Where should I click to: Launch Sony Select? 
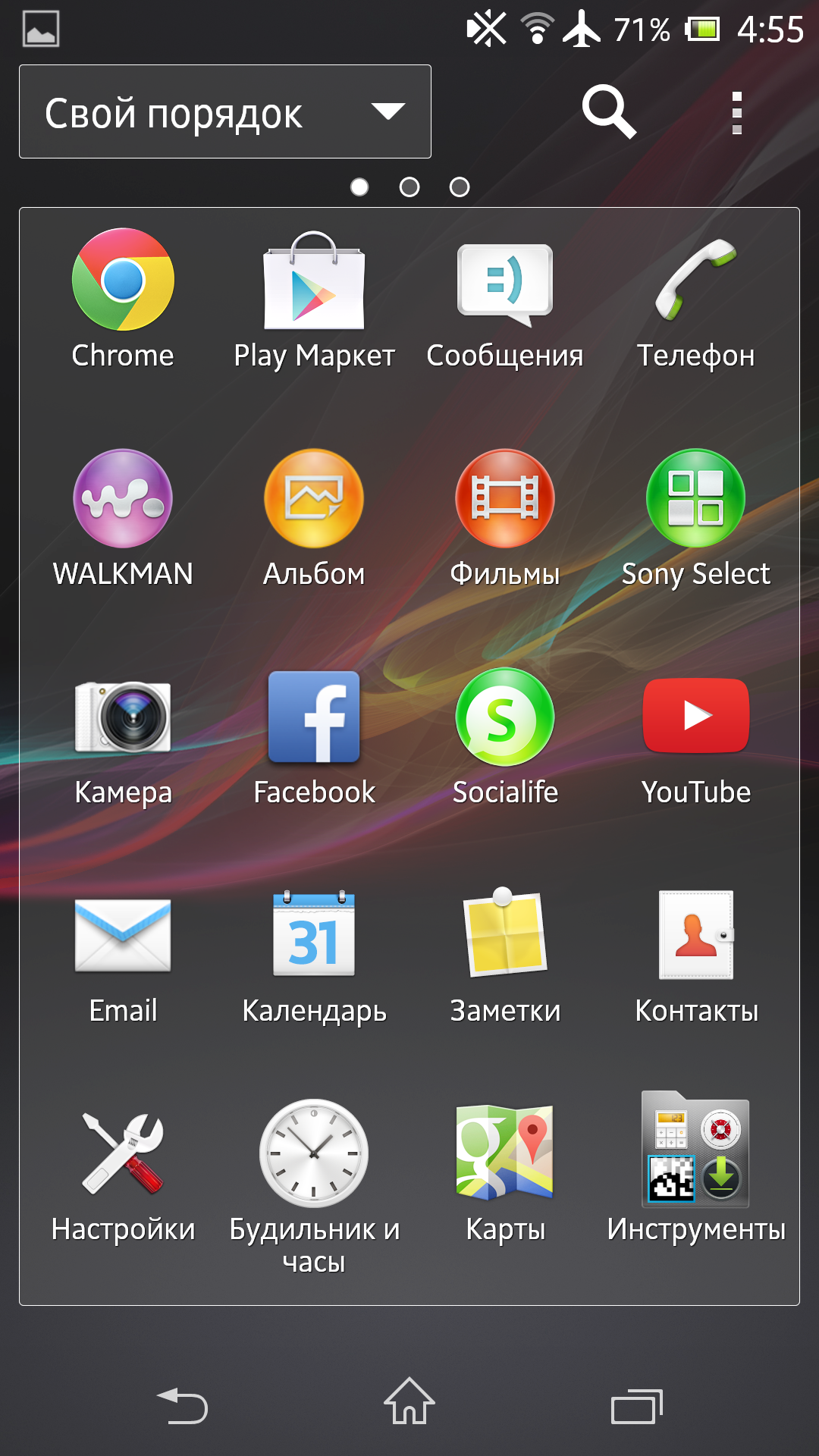[x=696, y=519]
